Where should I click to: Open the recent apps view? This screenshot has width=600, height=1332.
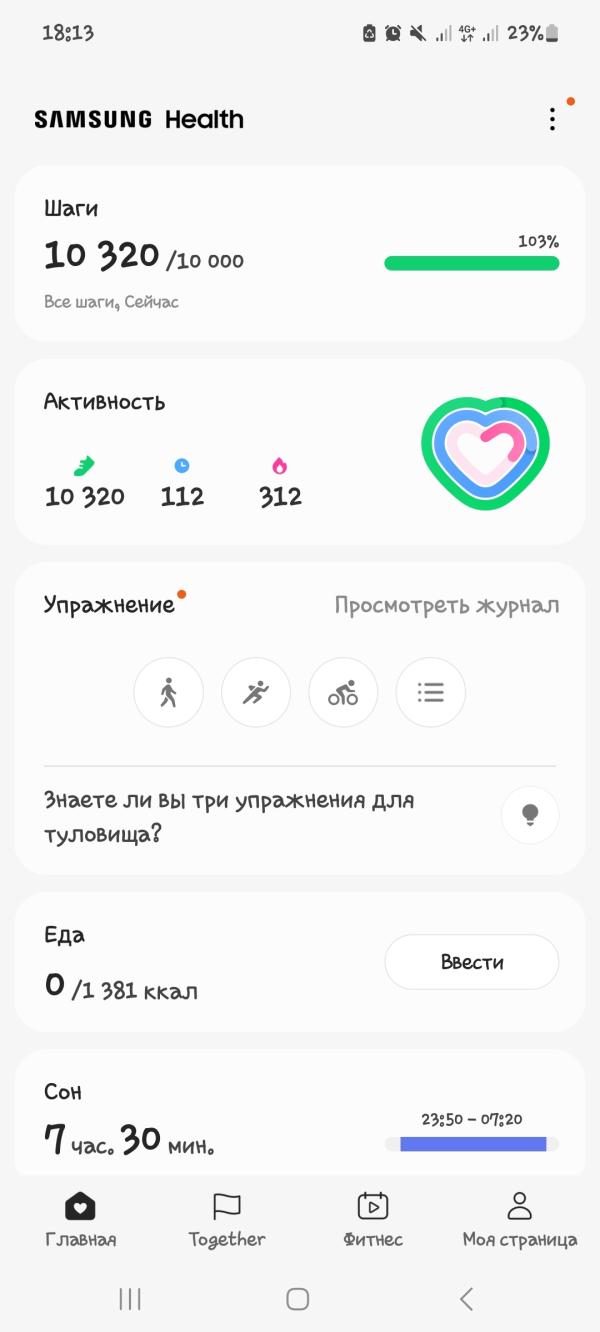130,1299
